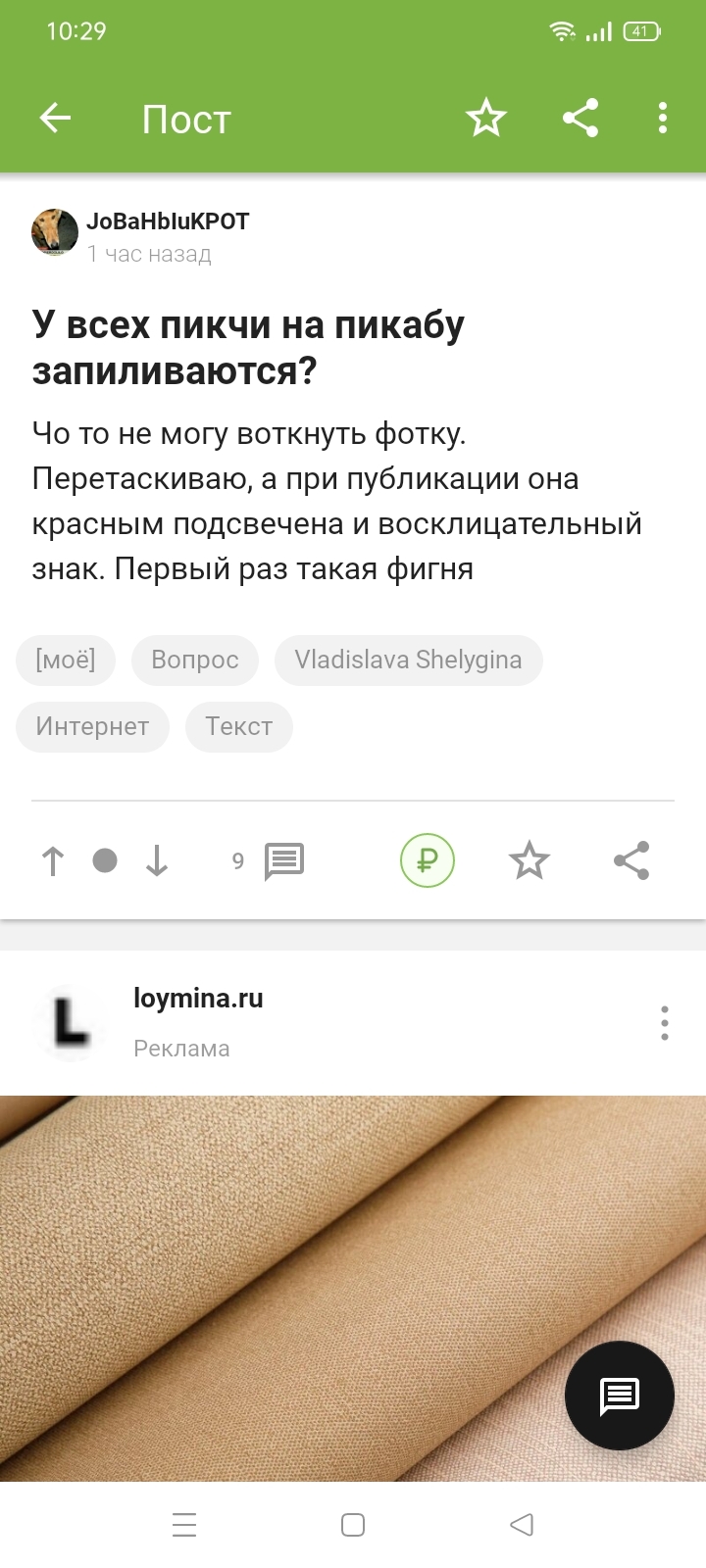Donate to author with ruble icon
The height and width of the screenshot is (1568, 706).
(428, 861)
